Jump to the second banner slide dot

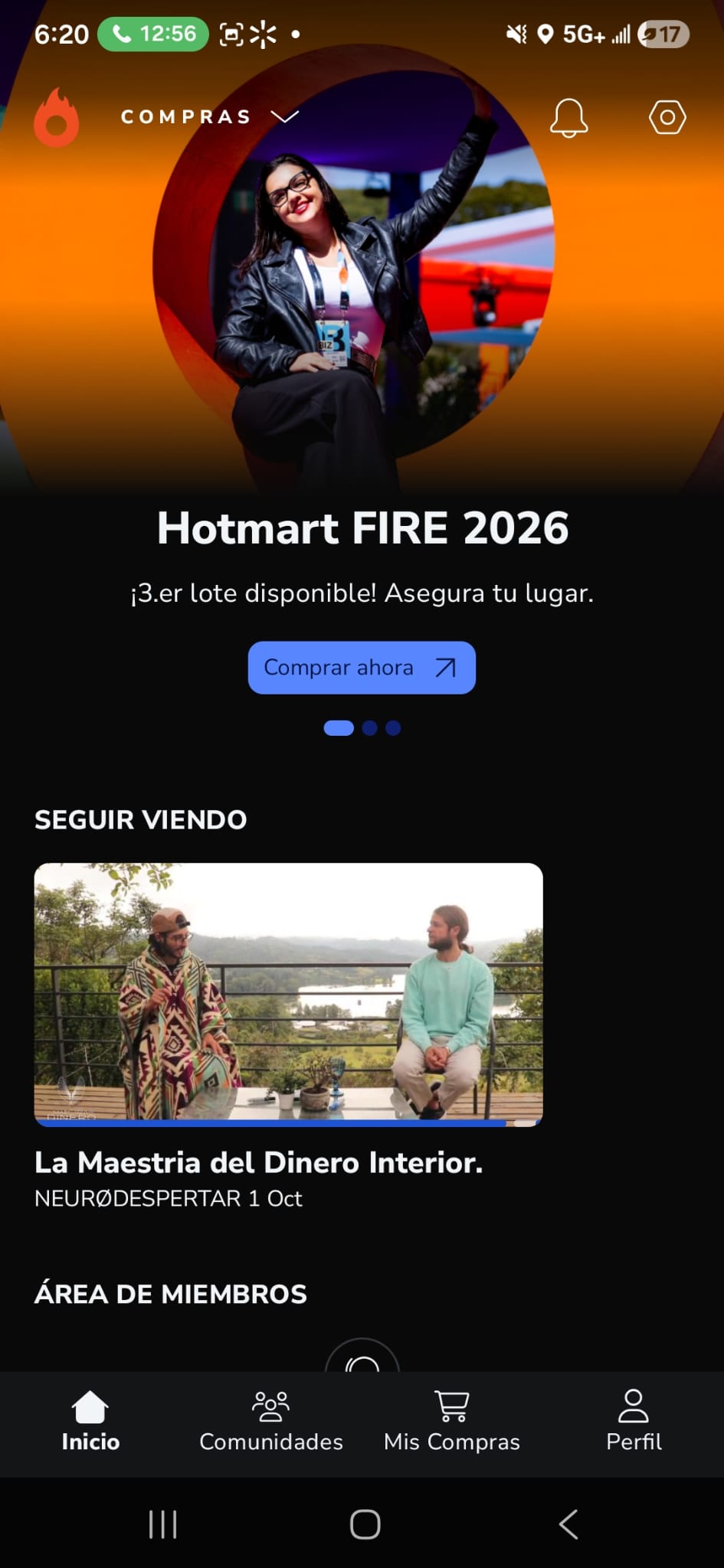tap(369, 728)
